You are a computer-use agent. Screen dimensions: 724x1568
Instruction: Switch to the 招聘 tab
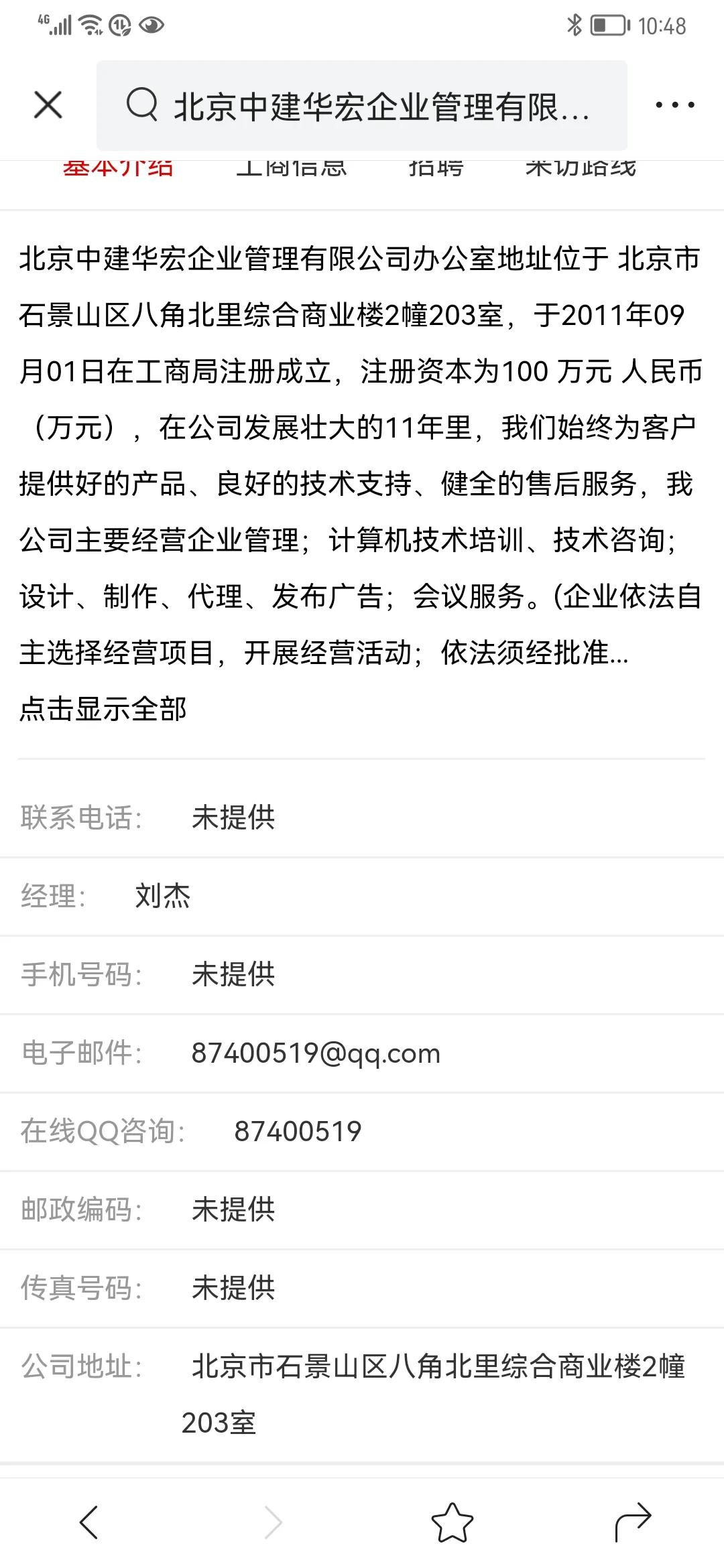pos(436,168)
